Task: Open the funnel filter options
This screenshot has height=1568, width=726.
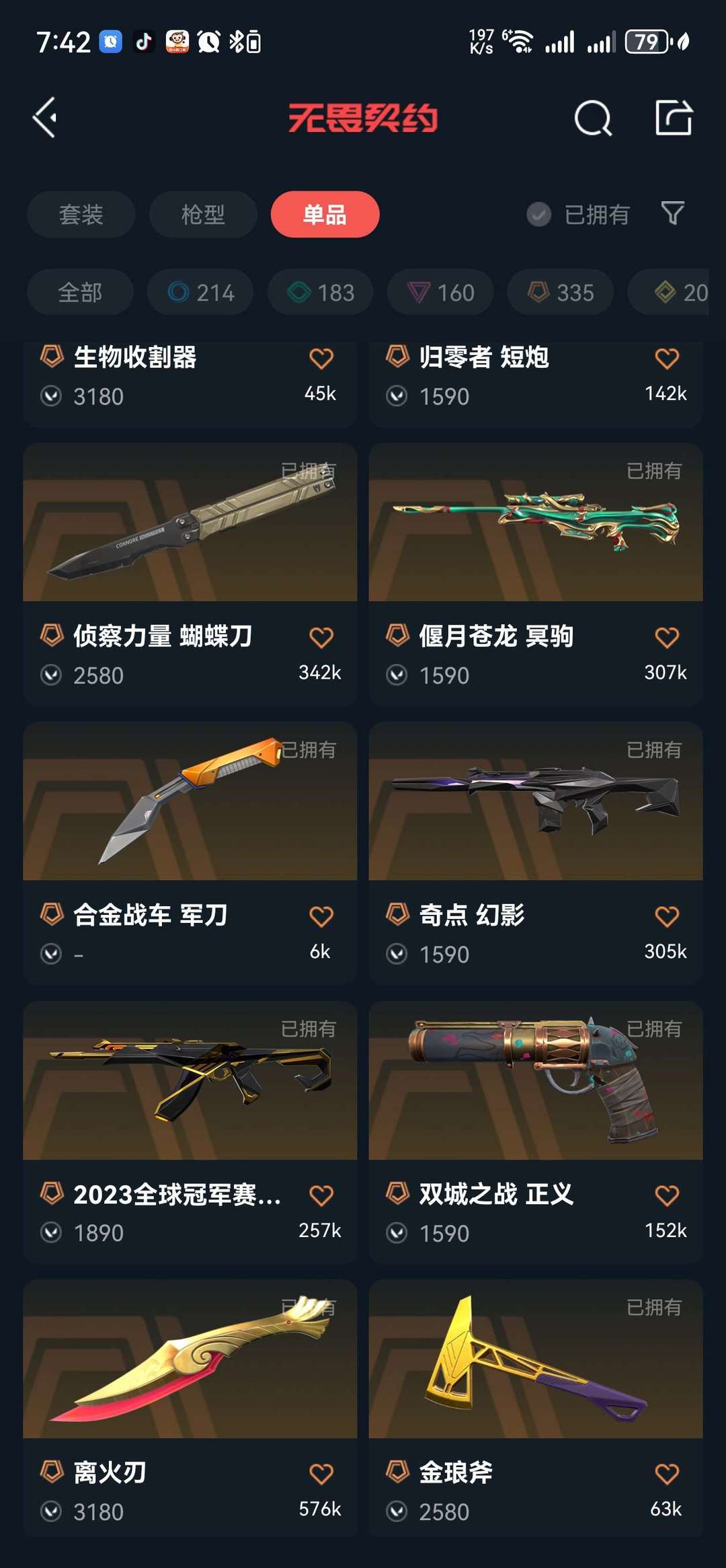Action: click(672, 213)
